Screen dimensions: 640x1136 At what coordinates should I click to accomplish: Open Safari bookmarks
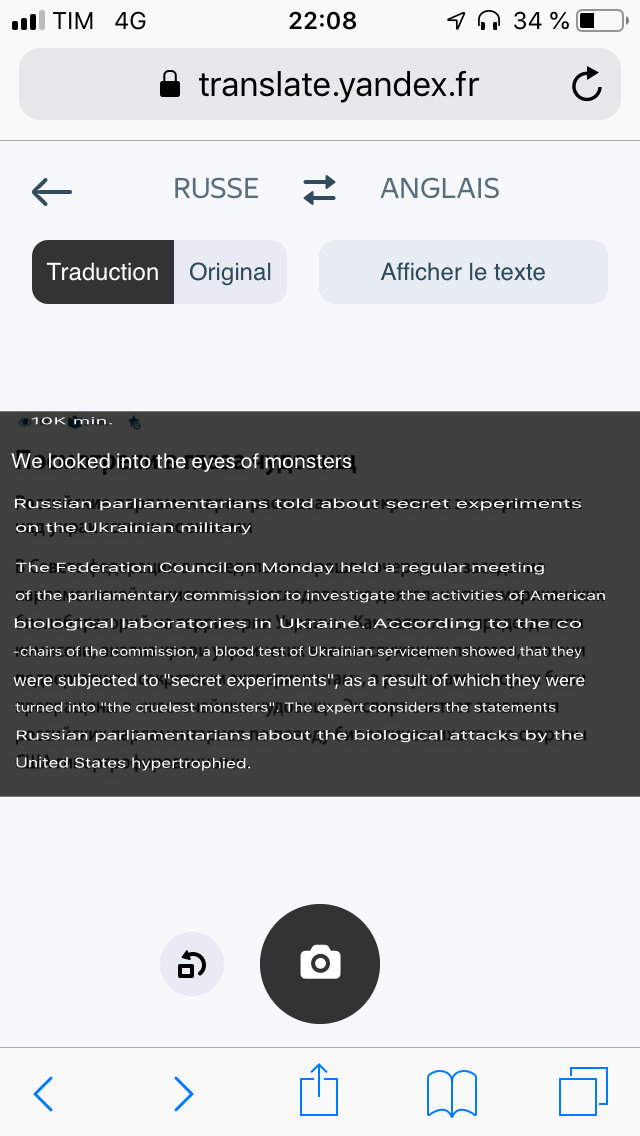[x=452, y=1093]
